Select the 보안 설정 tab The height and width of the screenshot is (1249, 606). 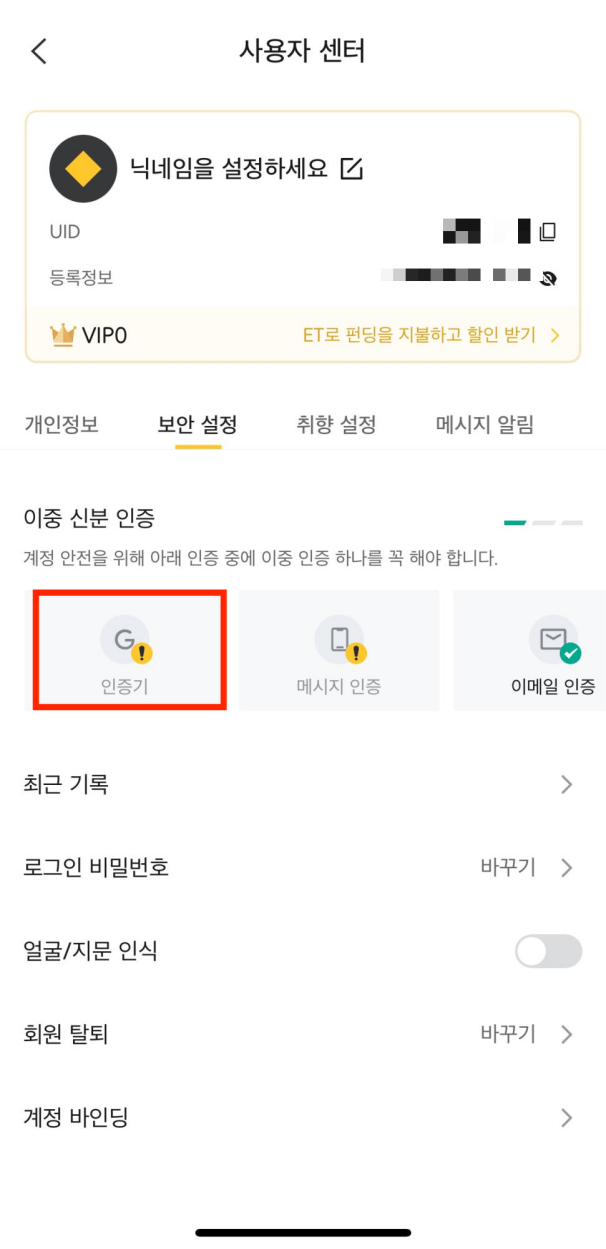coord(197,424)
